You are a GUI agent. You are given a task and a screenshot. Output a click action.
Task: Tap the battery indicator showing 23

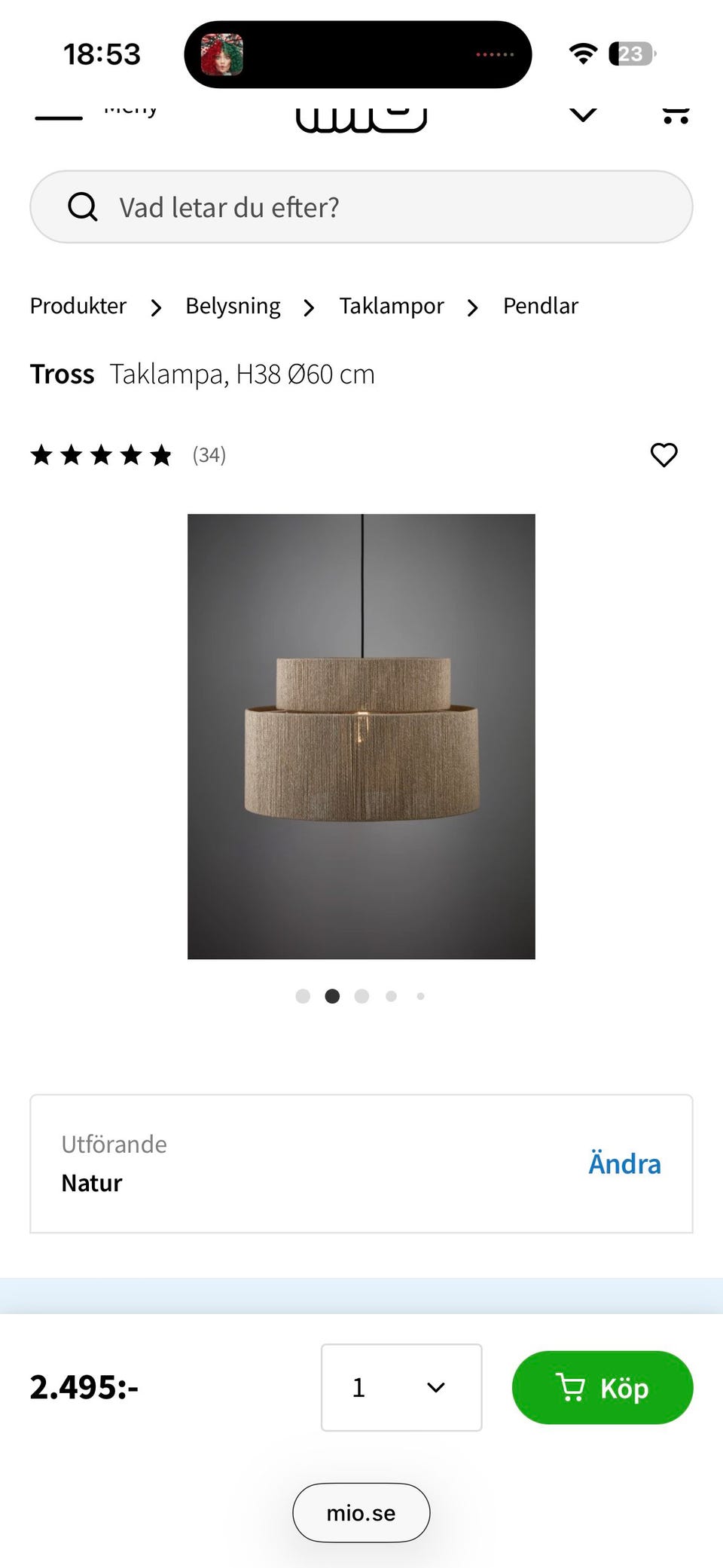point(631,53)
